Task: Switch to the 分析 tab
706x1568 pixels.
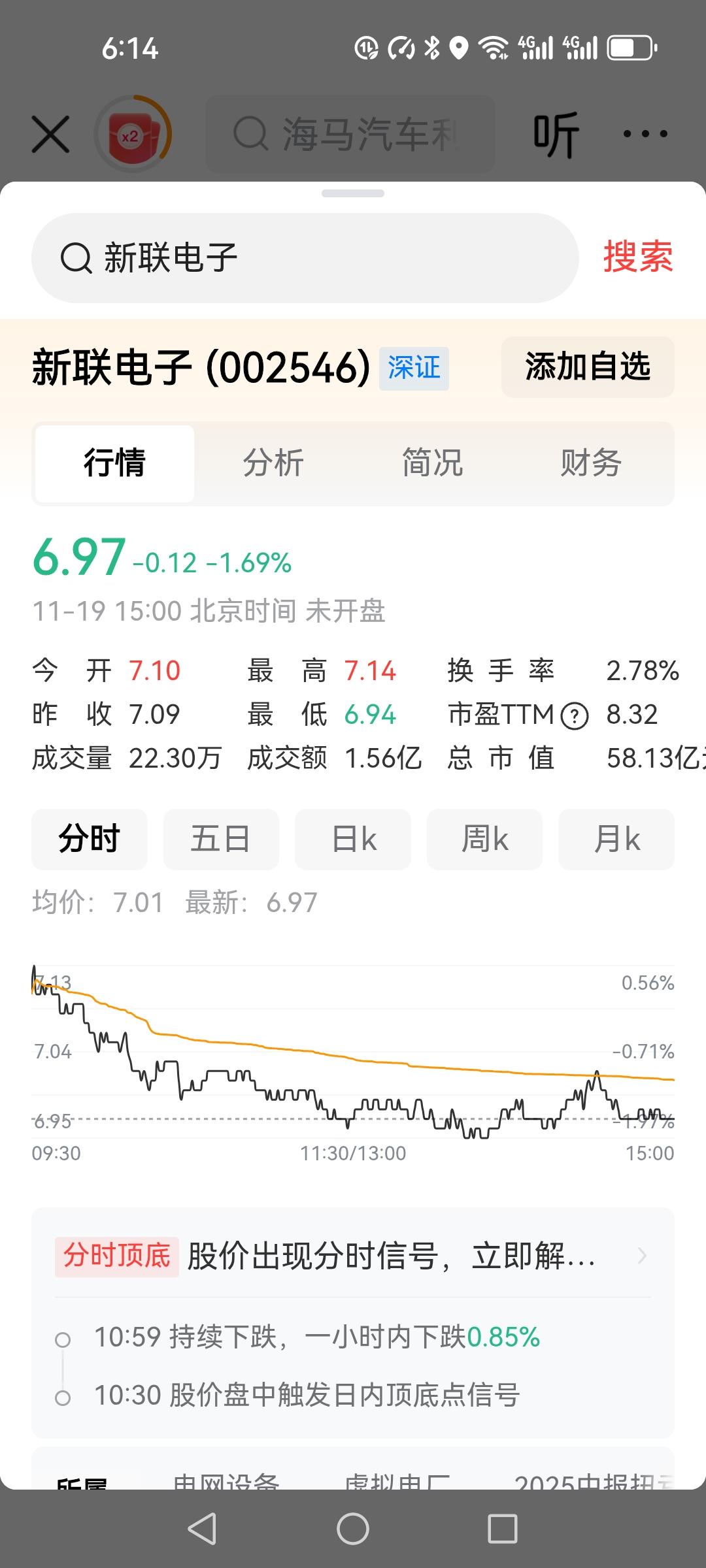Action: [x=273, y=463]
